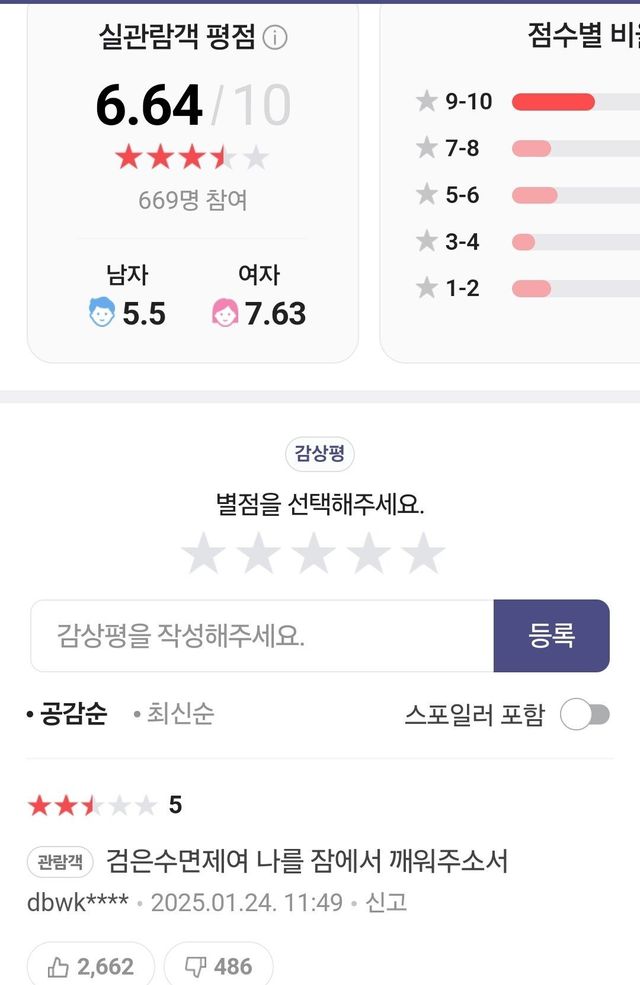The width and height of the screenshot is (640, 985).
Task: Select the fifth star for your rating
Action: 423,553
